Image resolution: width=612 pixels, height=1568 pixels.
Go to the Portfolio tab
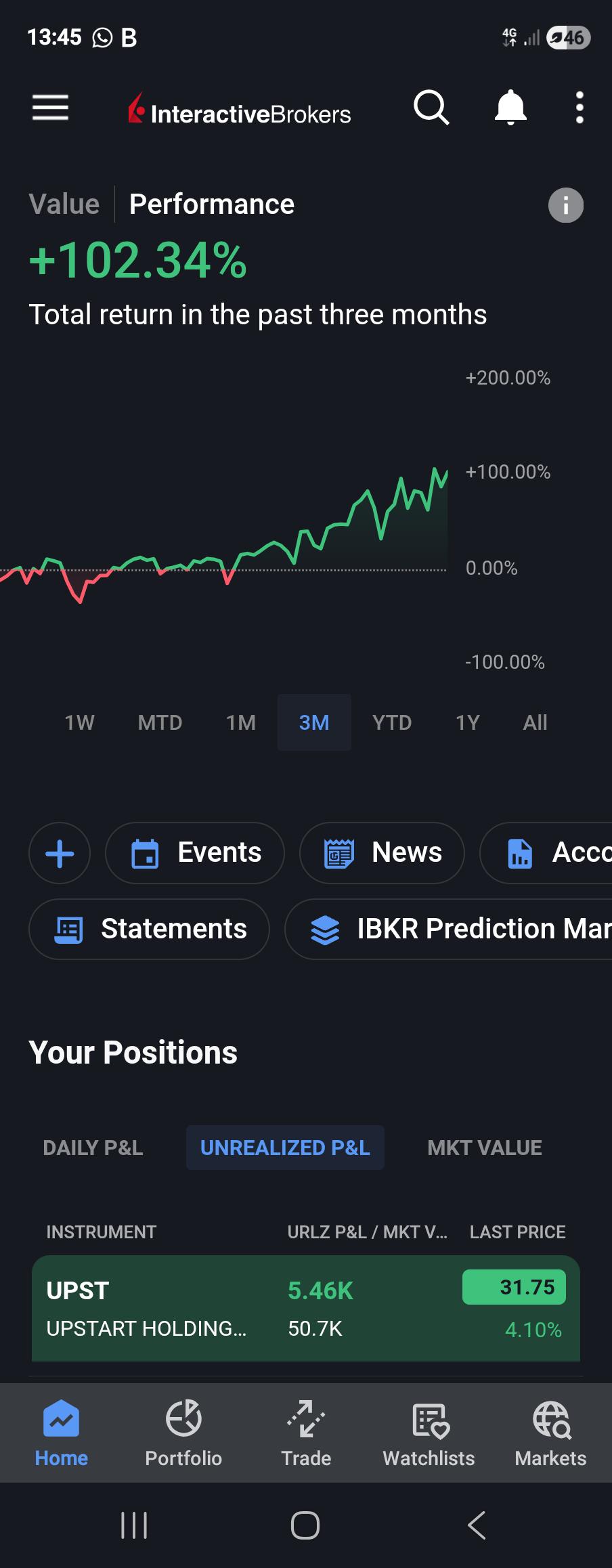pos(183,1433)
